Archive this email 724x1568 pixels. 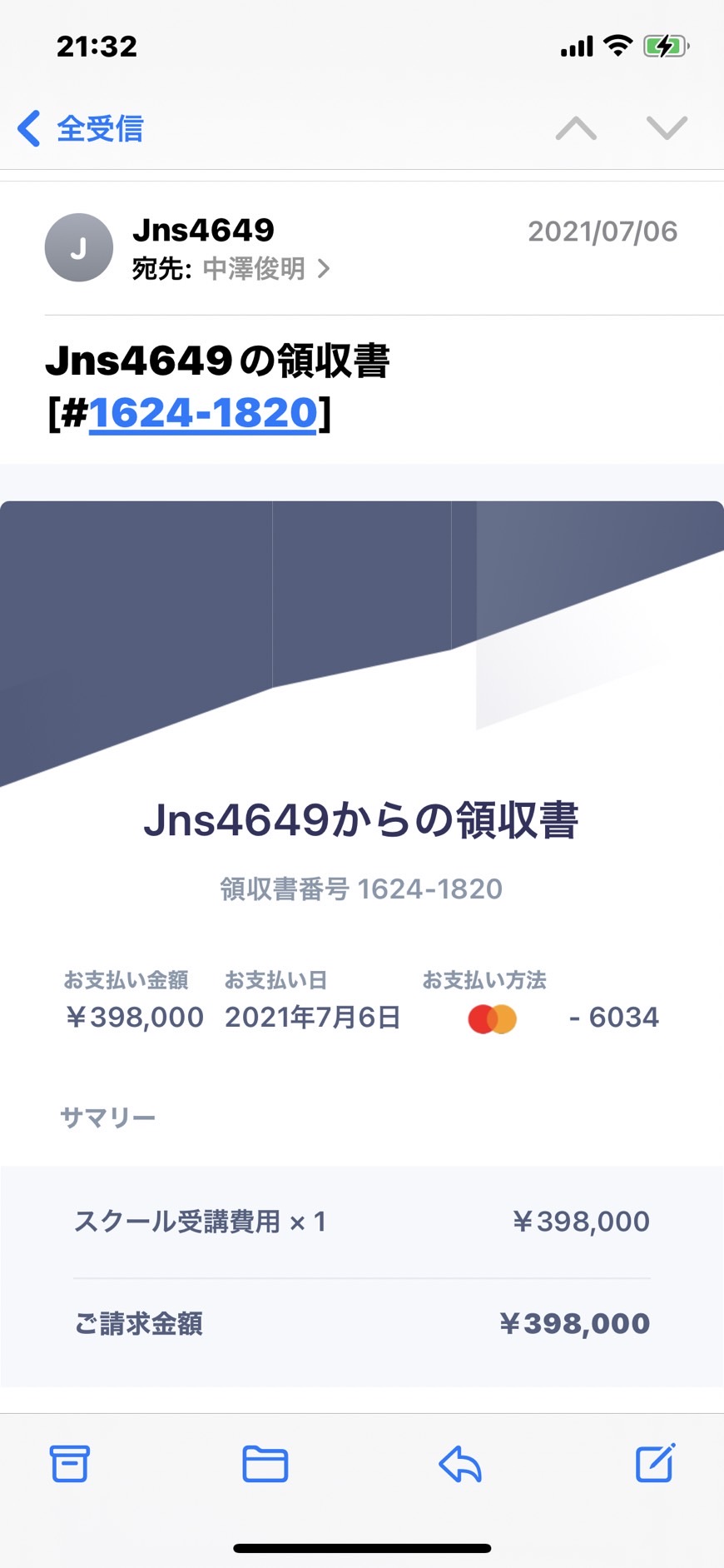[x=70, y=1463]
